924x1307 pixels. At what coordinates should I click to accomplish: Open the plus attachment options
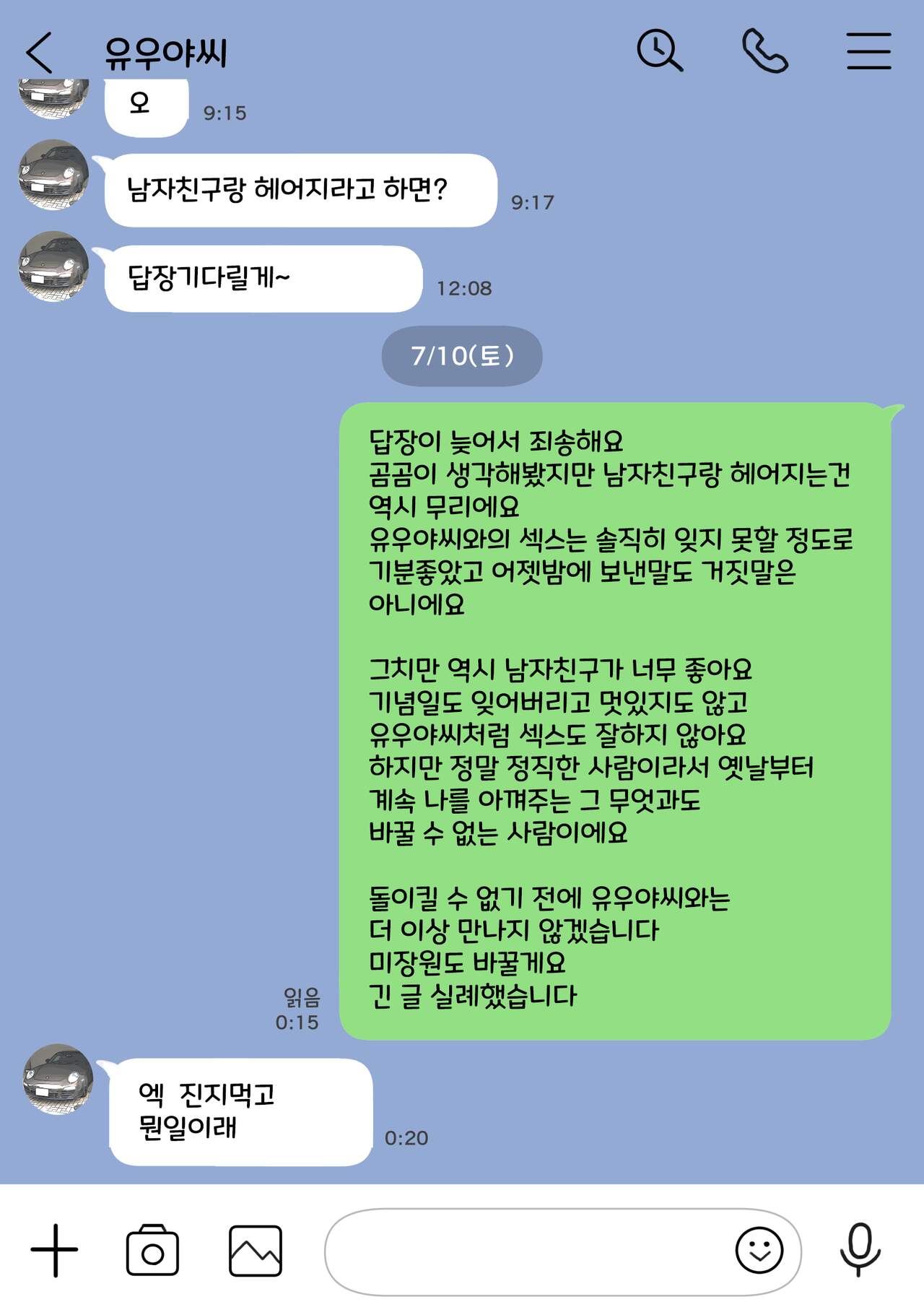click(54, 1251)
